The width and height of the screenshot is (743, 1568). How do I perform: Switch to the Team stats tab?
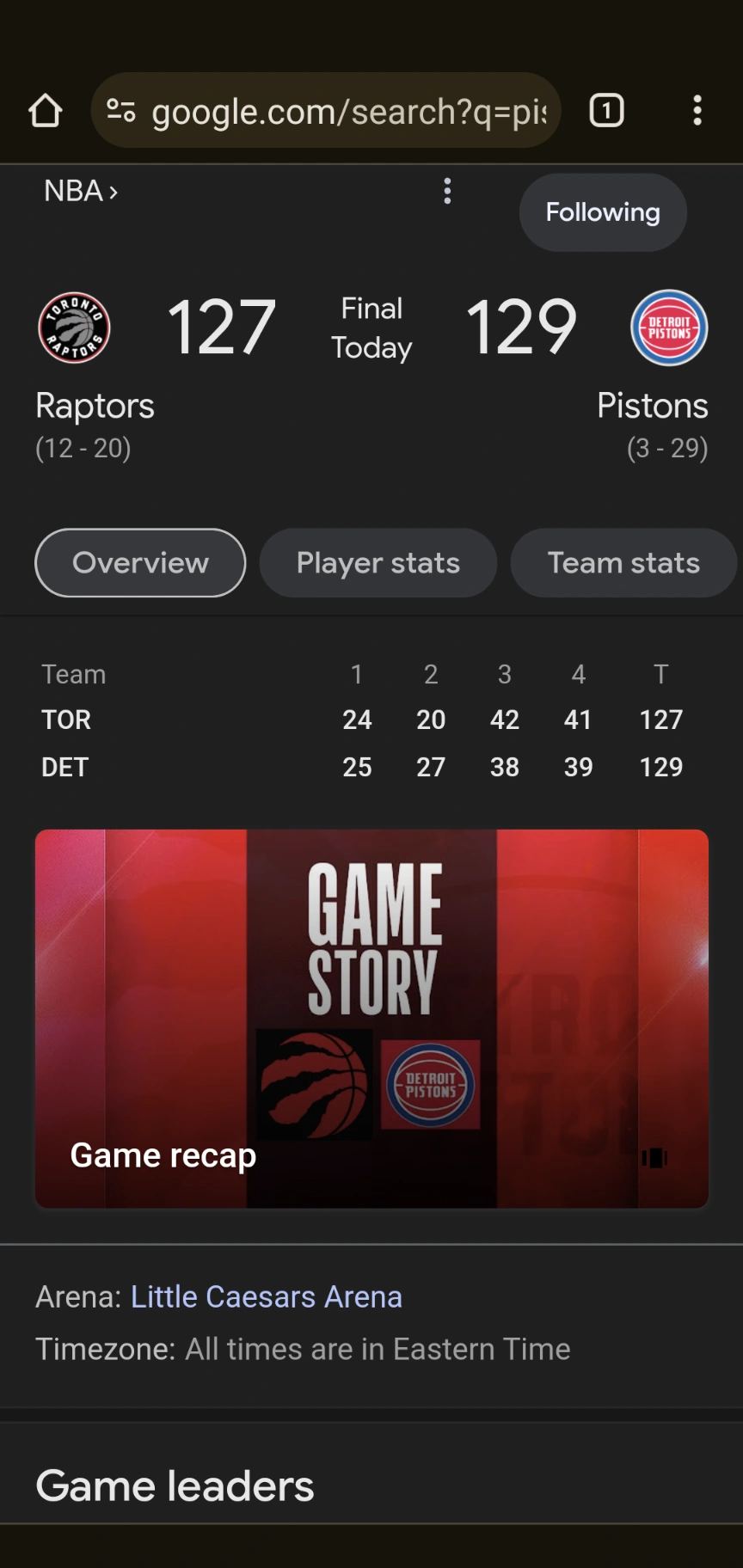pyautogui.click(x=623, y=563)
